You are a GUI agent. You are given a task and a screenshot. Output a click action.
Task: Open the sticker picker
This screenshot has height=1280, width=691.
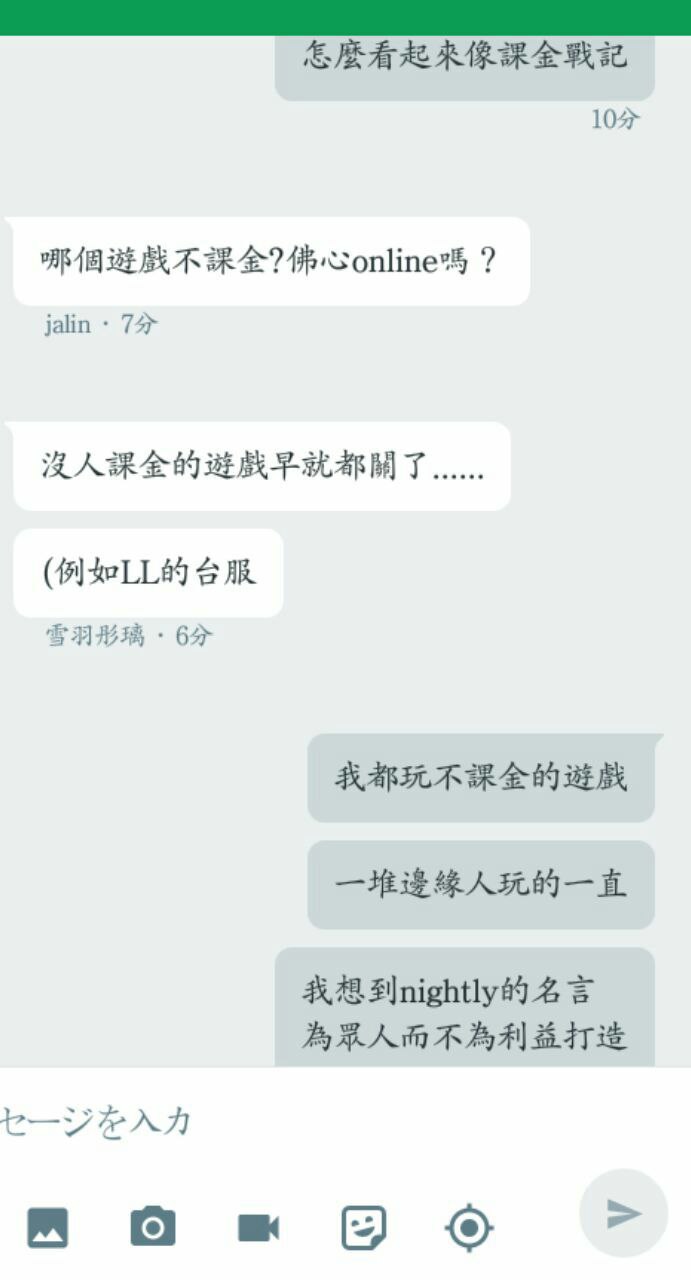tap(363, 1227)
